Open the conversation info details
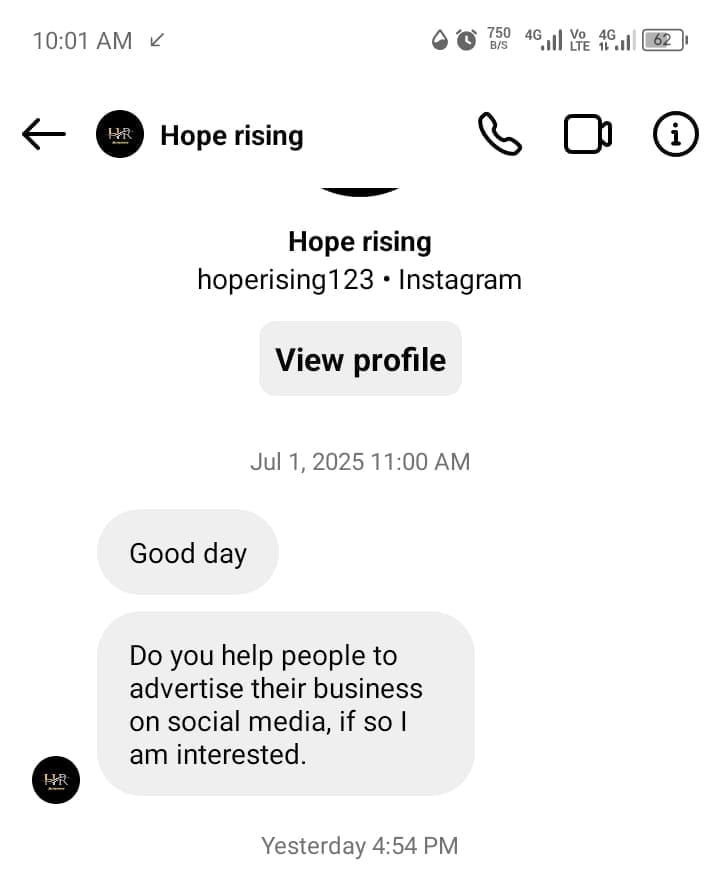This screenshot has height=887, width=720. point(675,134)
